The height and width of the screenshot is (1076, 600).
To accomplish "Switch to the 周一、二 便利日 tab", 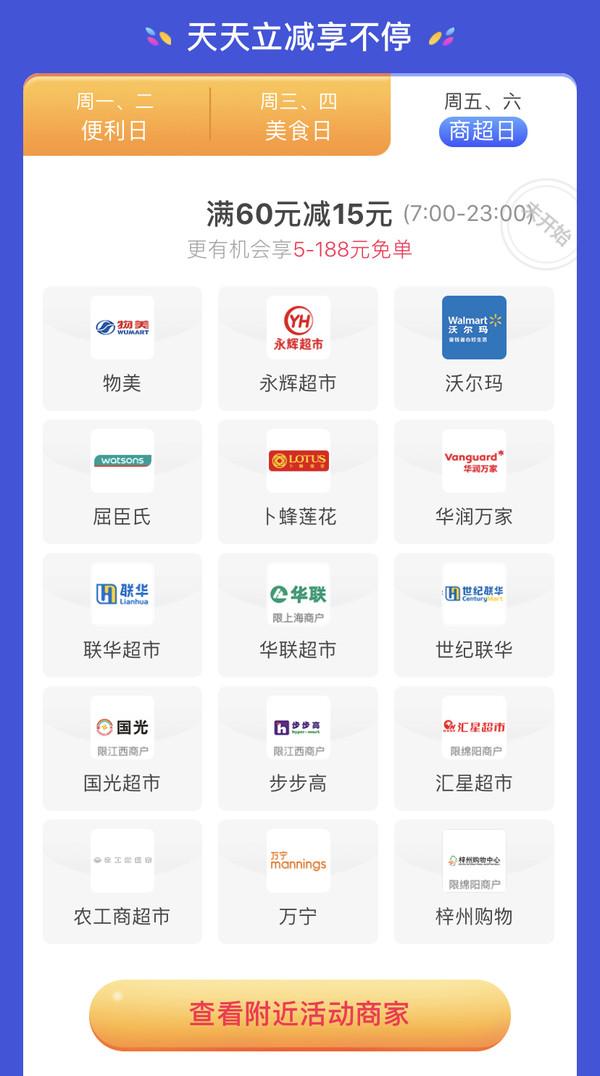I will point(115,116).
